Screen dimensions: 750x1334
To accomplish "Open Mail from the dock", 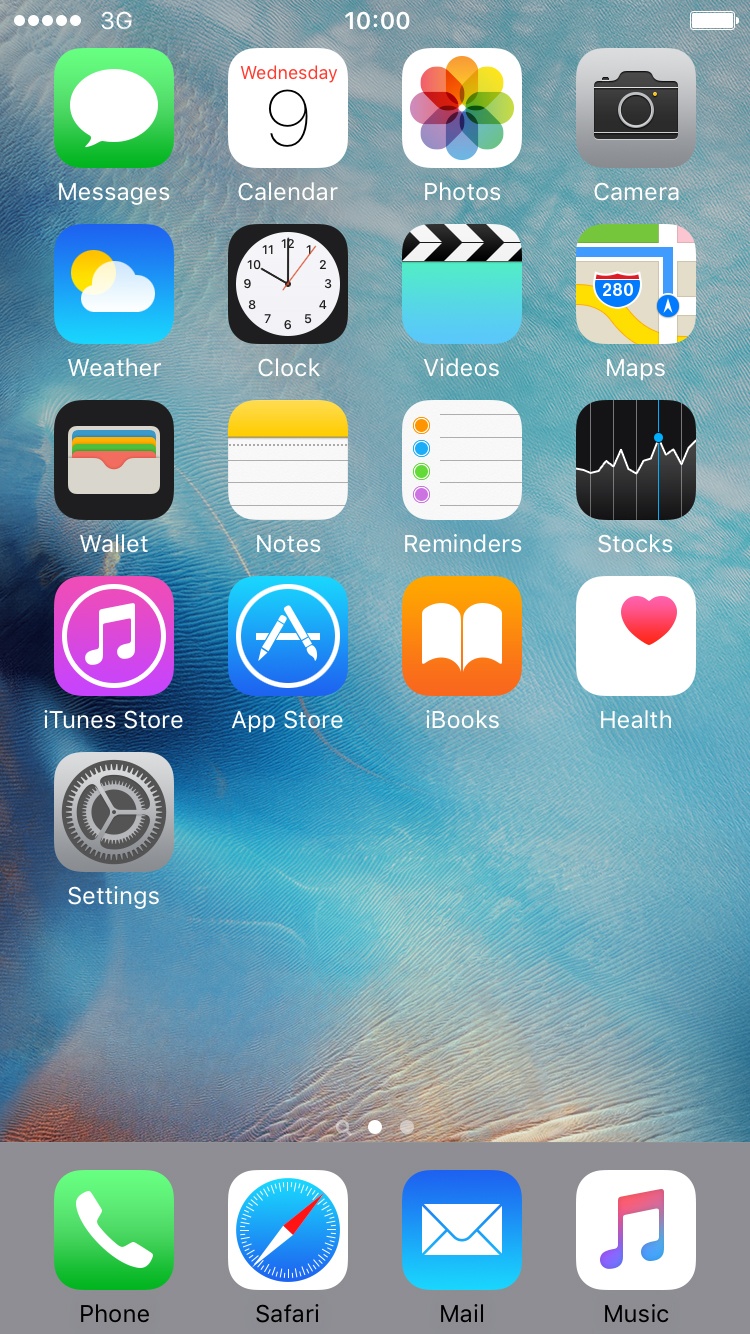I will pos(462,1230).
